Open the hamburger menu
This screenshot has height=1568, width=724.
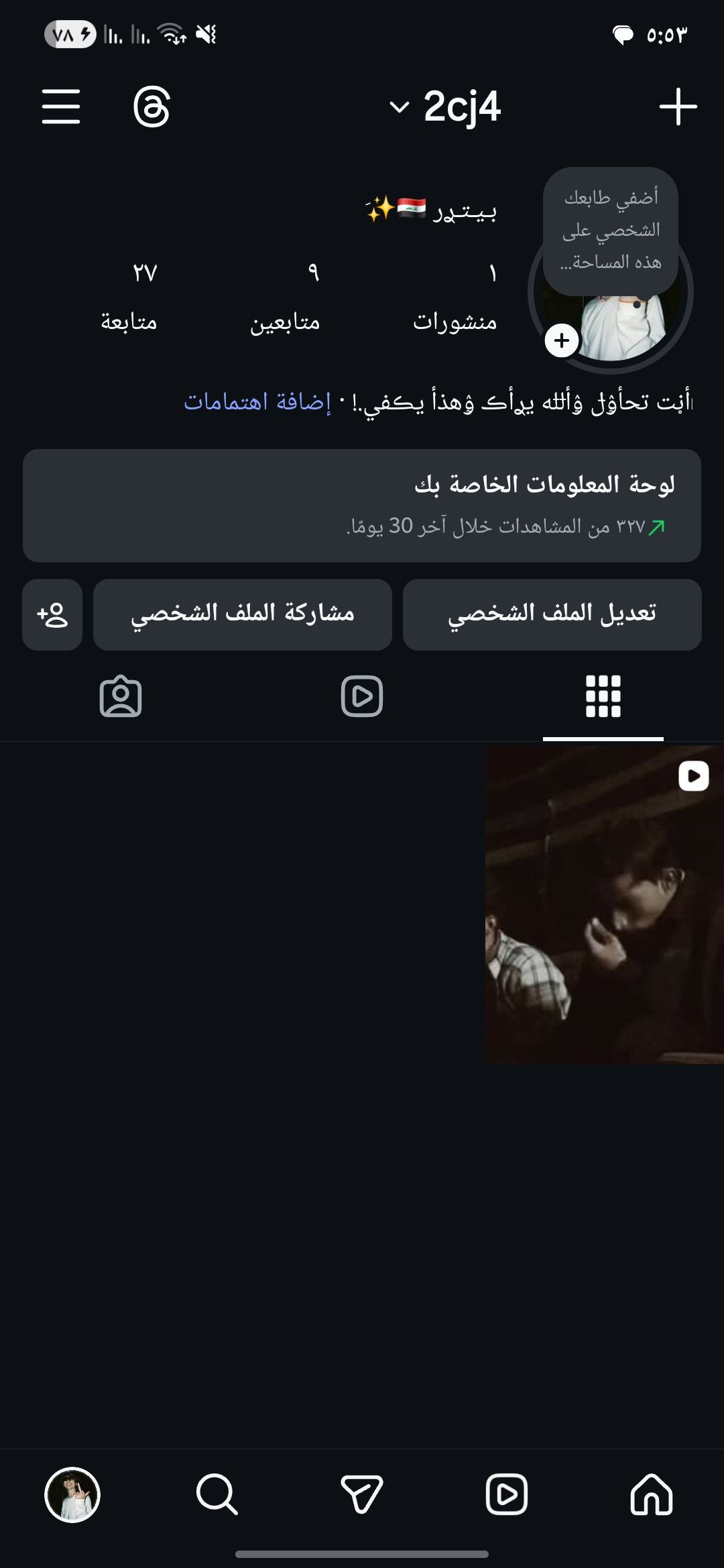(x=61, y=107)
